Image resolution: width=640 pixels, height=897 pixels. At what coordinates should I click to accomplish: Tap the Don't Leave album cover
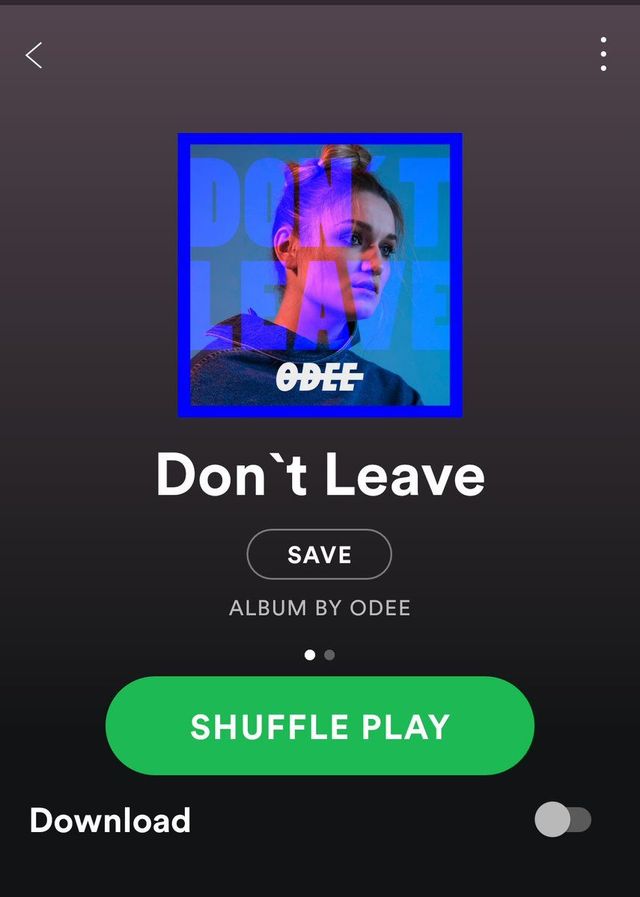(320, 275)
